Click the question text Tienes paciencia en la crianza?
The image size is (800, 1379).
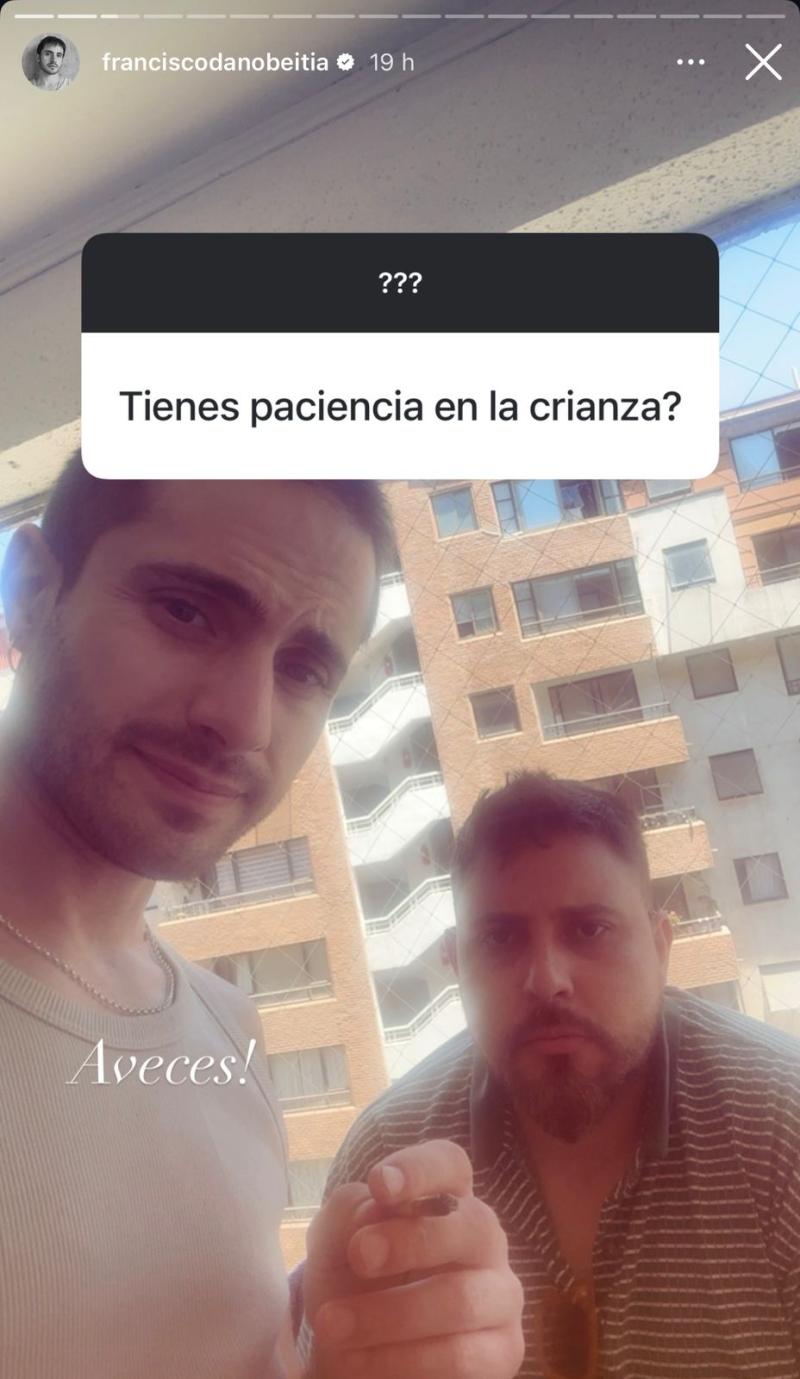399,404
